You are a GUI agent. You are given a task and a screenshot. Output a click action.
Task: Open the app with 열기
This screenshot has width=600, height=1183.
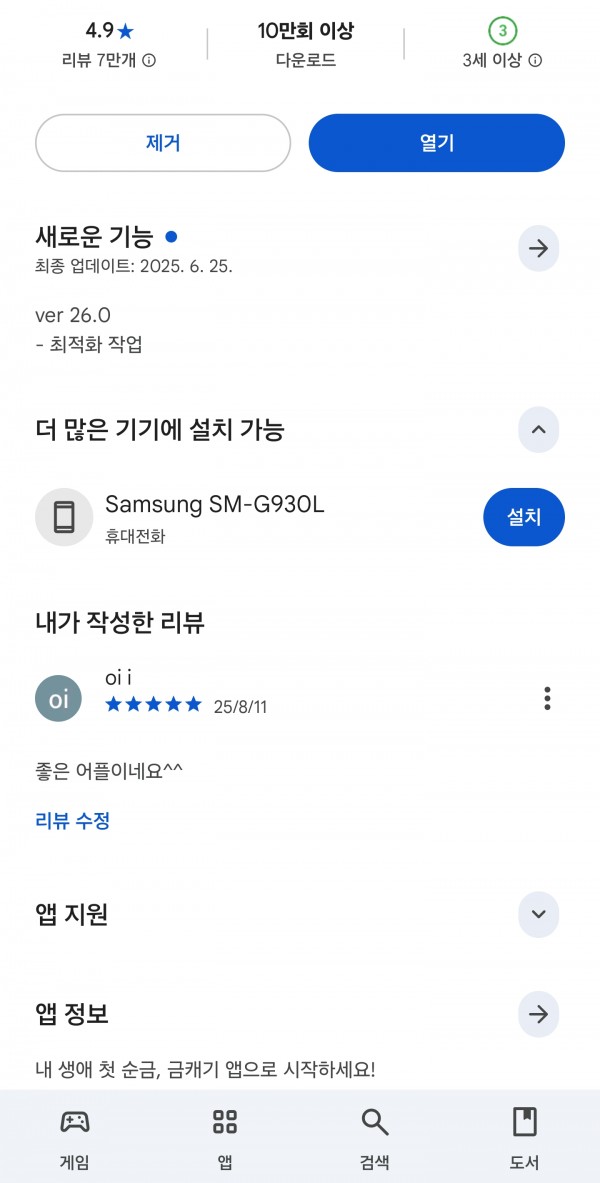pos(436,143)
